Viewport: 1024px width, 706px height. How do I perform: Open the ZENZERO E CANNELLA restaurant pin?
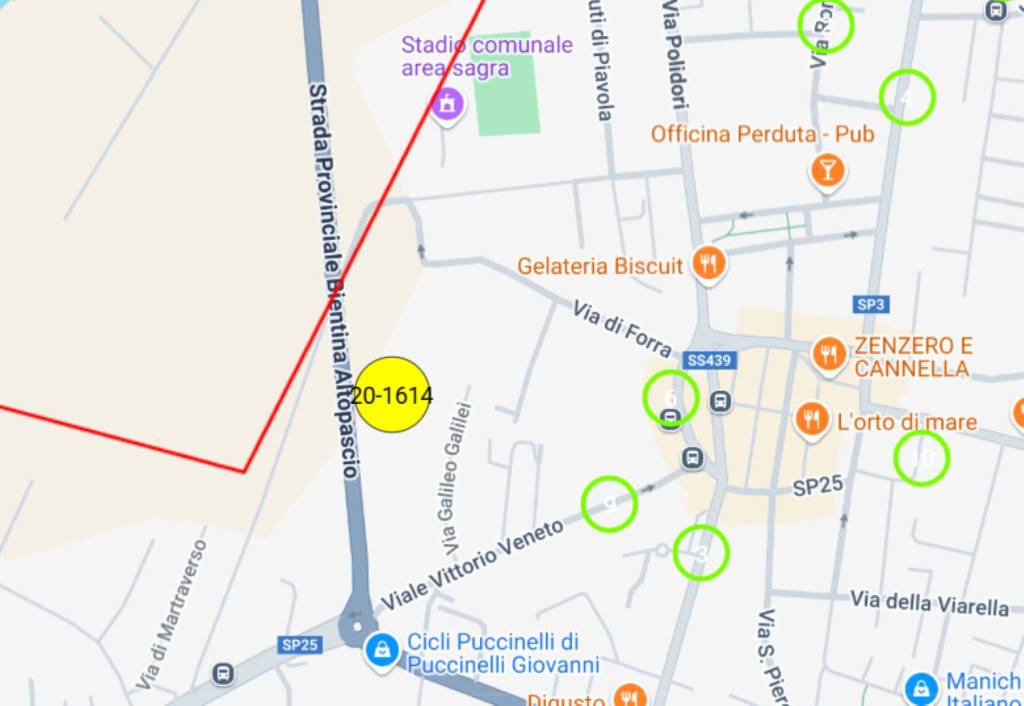click(x=828, y=352)
